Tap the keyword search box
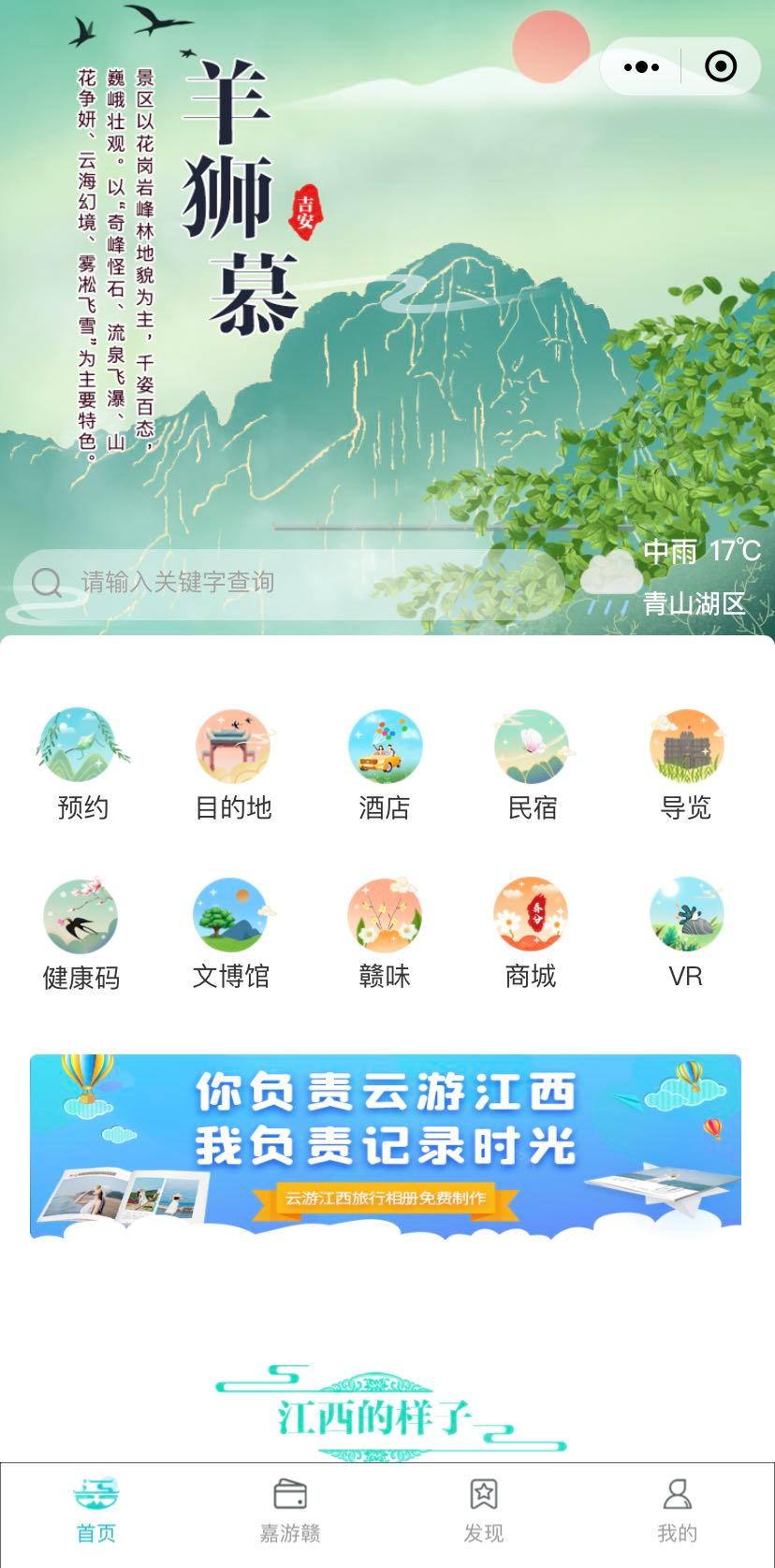Screen dimensions: 775x1568 point(281,583)
